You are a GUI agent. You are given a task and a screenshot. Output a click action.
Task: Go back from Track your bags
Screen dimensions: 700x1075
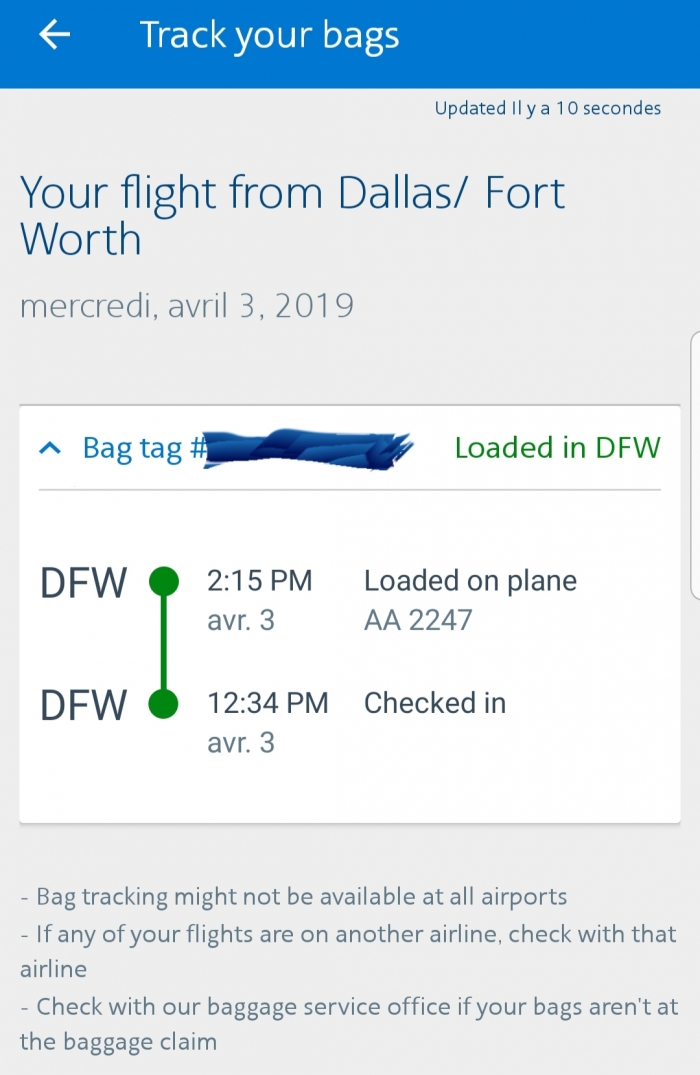coord(55,35)
